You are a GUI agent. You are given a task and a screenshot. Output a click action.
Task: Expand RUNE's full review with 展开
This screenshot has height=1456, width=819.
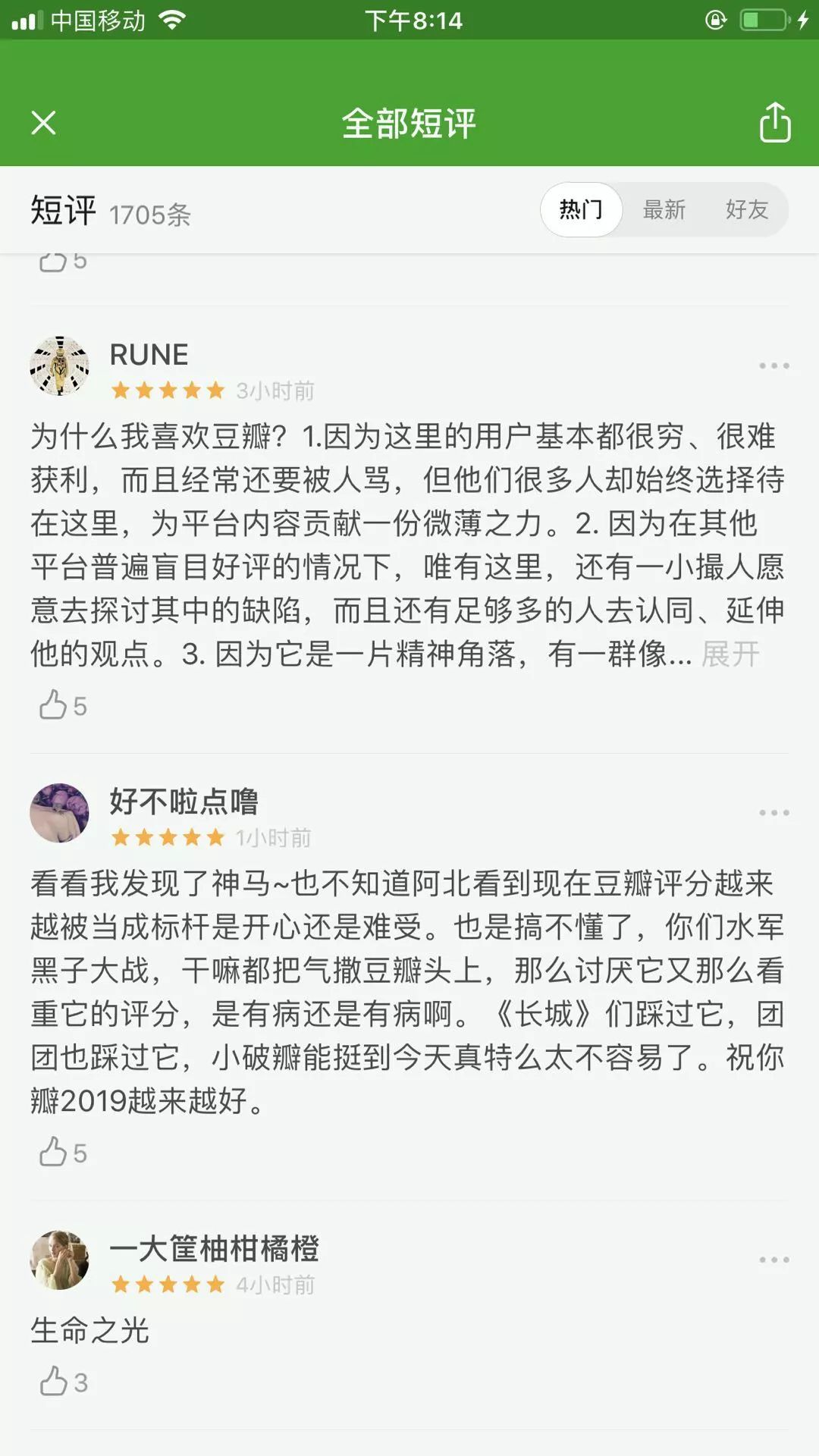click(x=730, y=654)
